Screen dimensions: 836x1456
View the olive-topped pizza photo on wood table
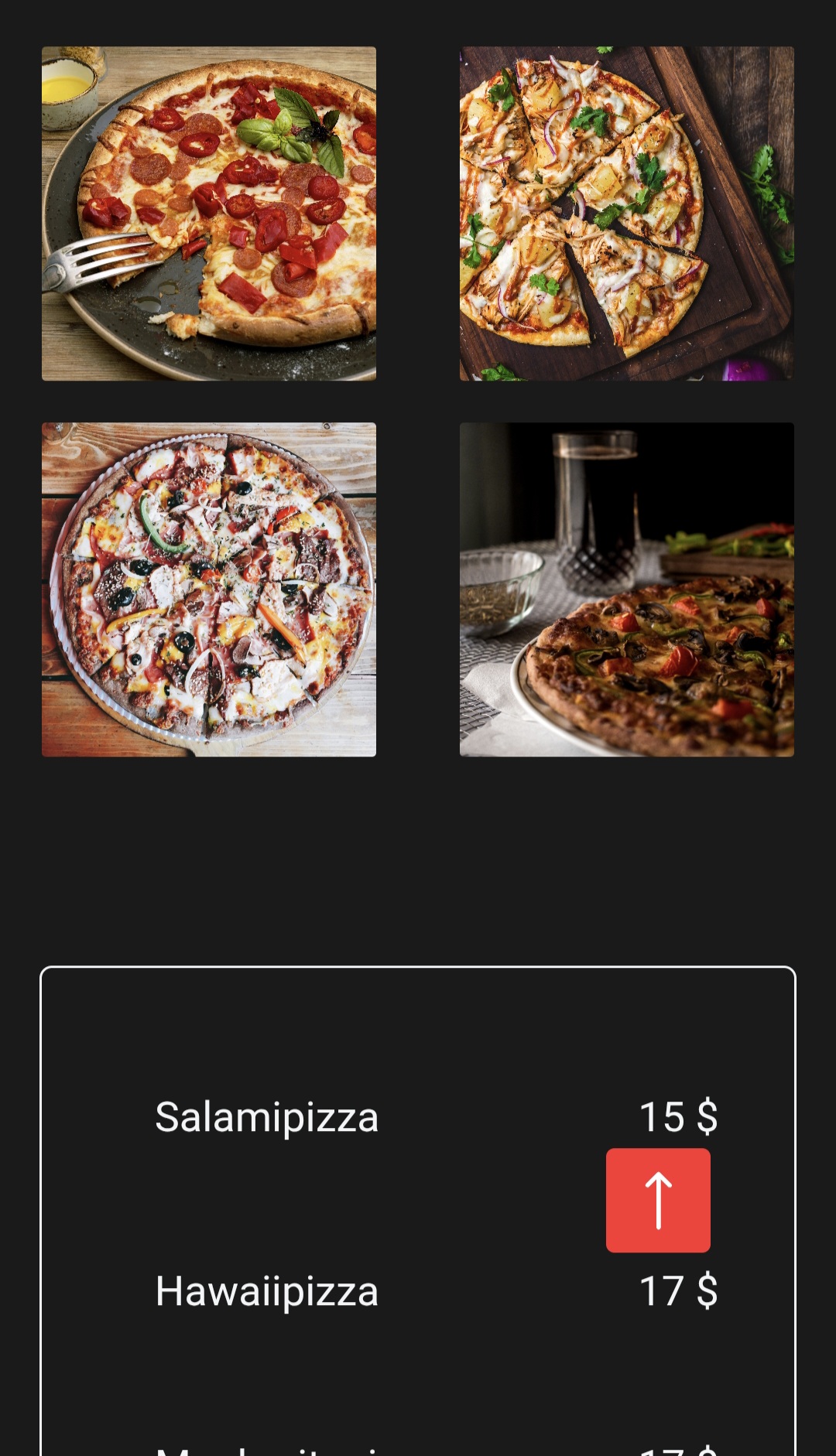[209, 590]
